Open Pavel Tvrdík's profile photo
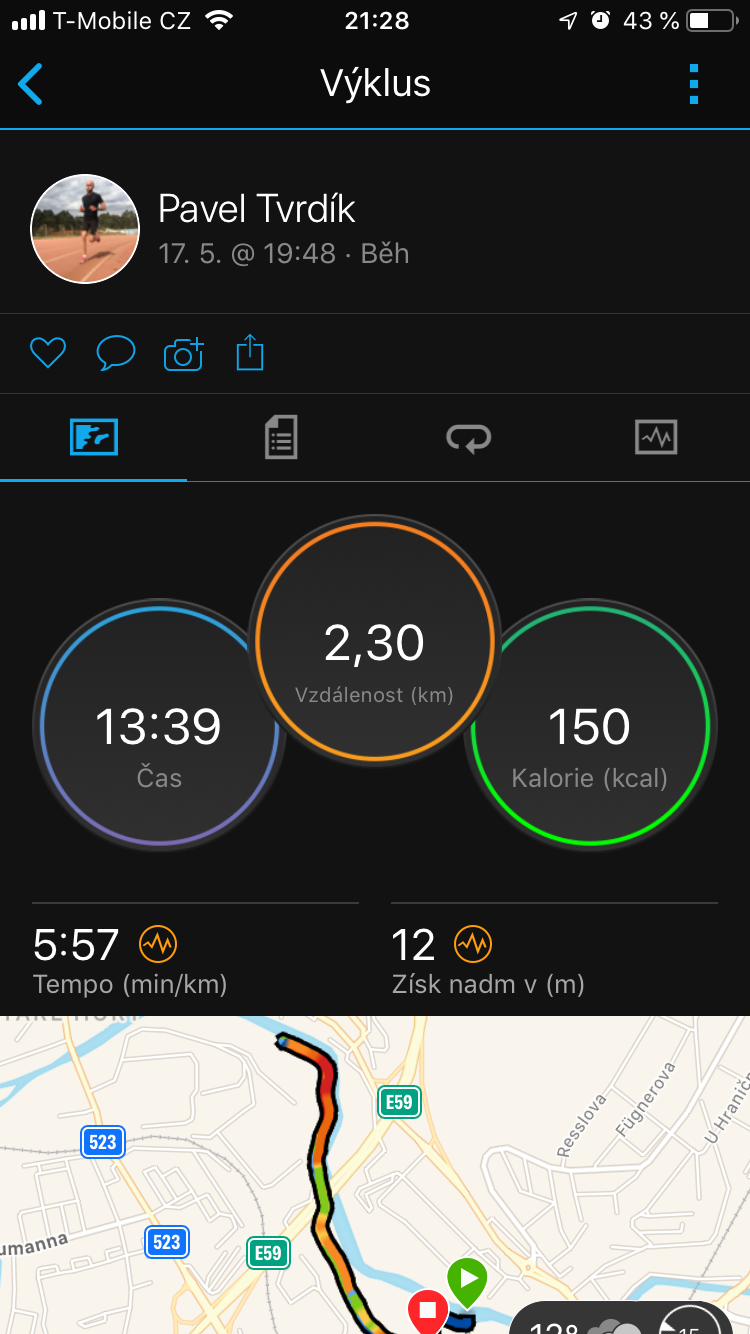This screenshot has width=750, height=1334. tap(85, 229)
